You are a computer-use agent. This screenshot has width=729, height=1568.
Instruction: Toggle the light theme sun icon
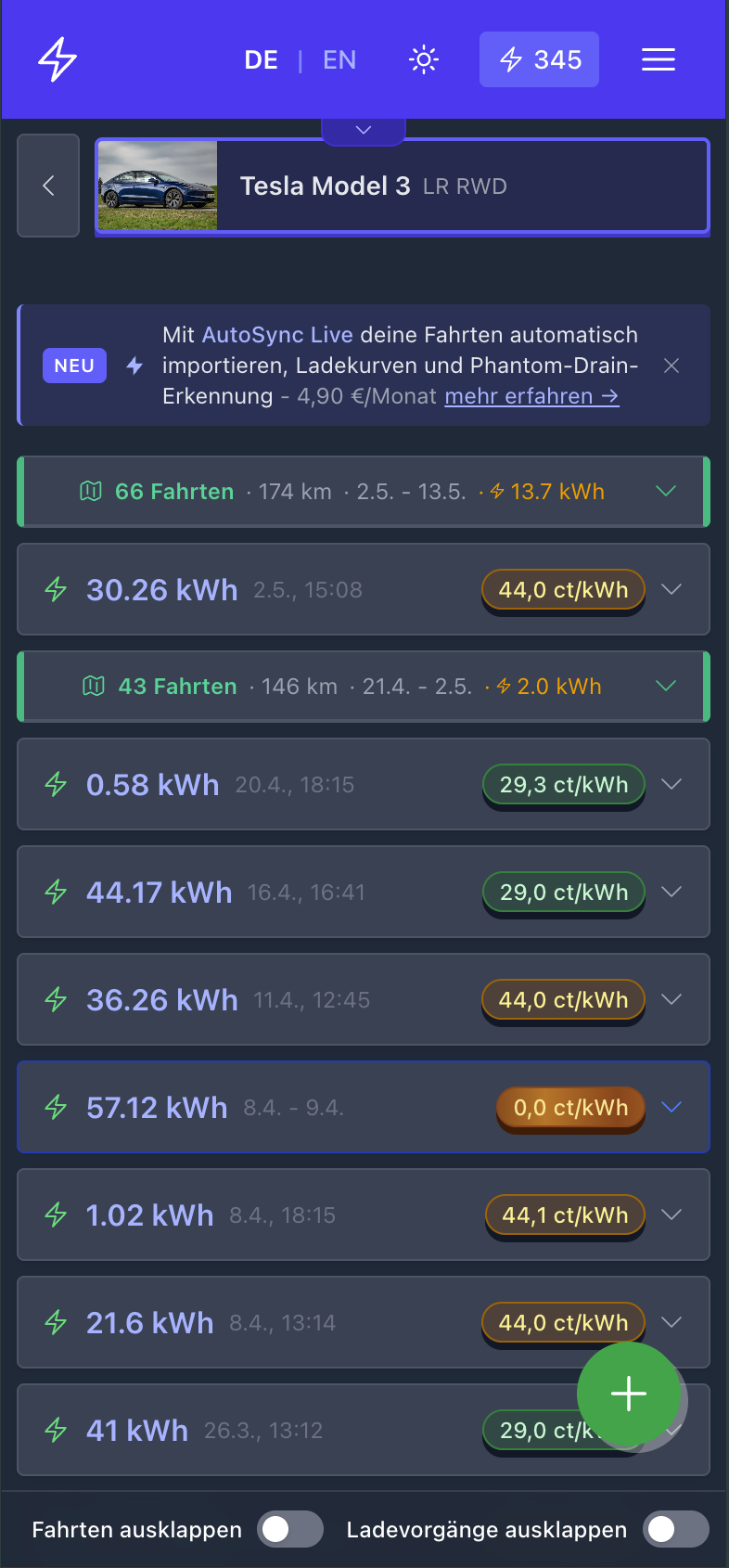[424, 59]
